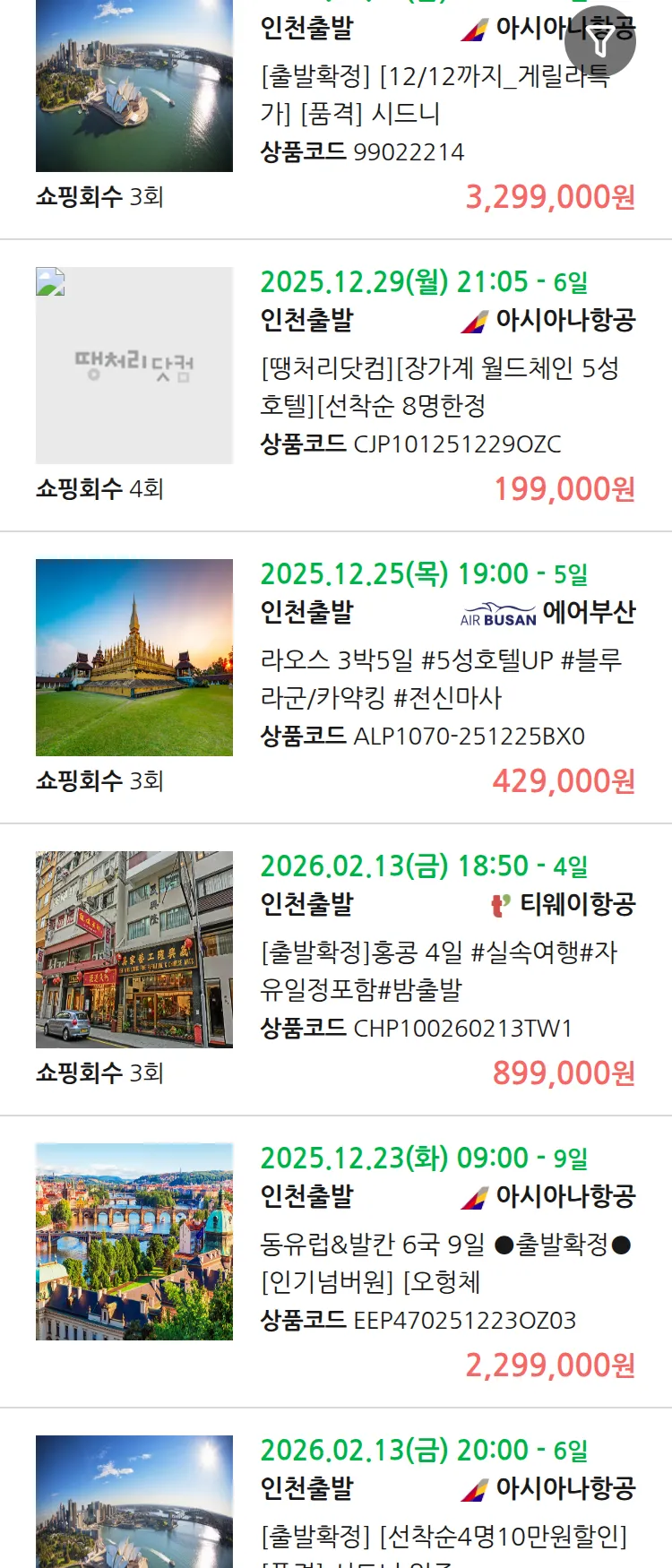
Task: View the Laos 3박5일 Air Busan package
Action: tap(439, 678)
